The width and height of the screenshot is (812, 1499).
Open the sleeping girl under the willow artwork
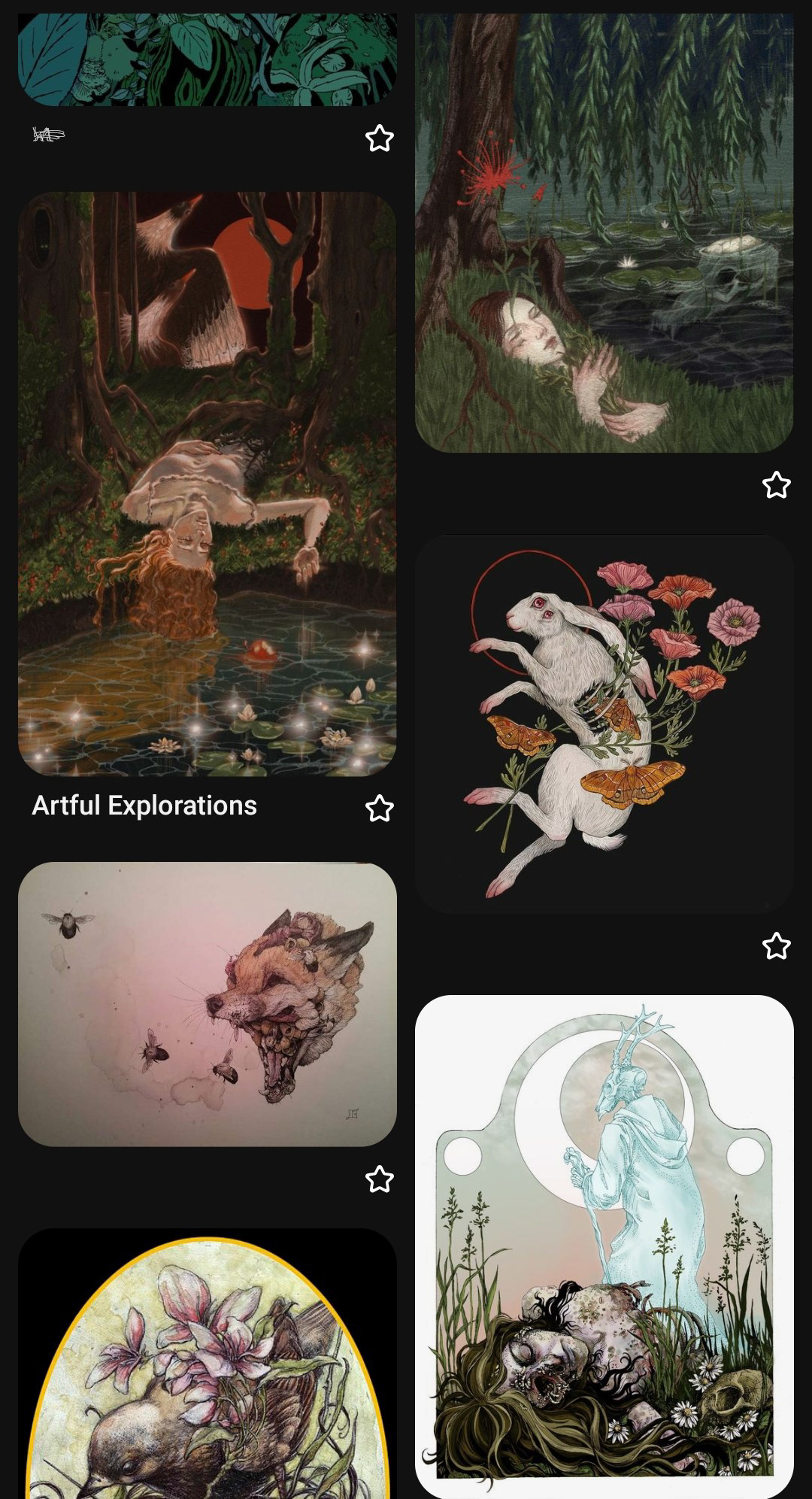coord(604,233)
